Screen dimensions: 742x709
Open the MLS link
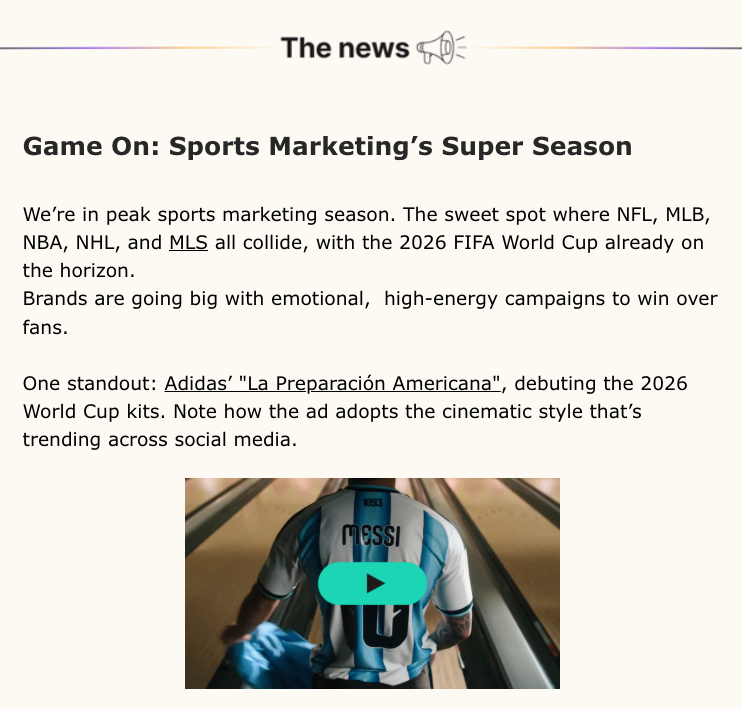click(188, 242)
